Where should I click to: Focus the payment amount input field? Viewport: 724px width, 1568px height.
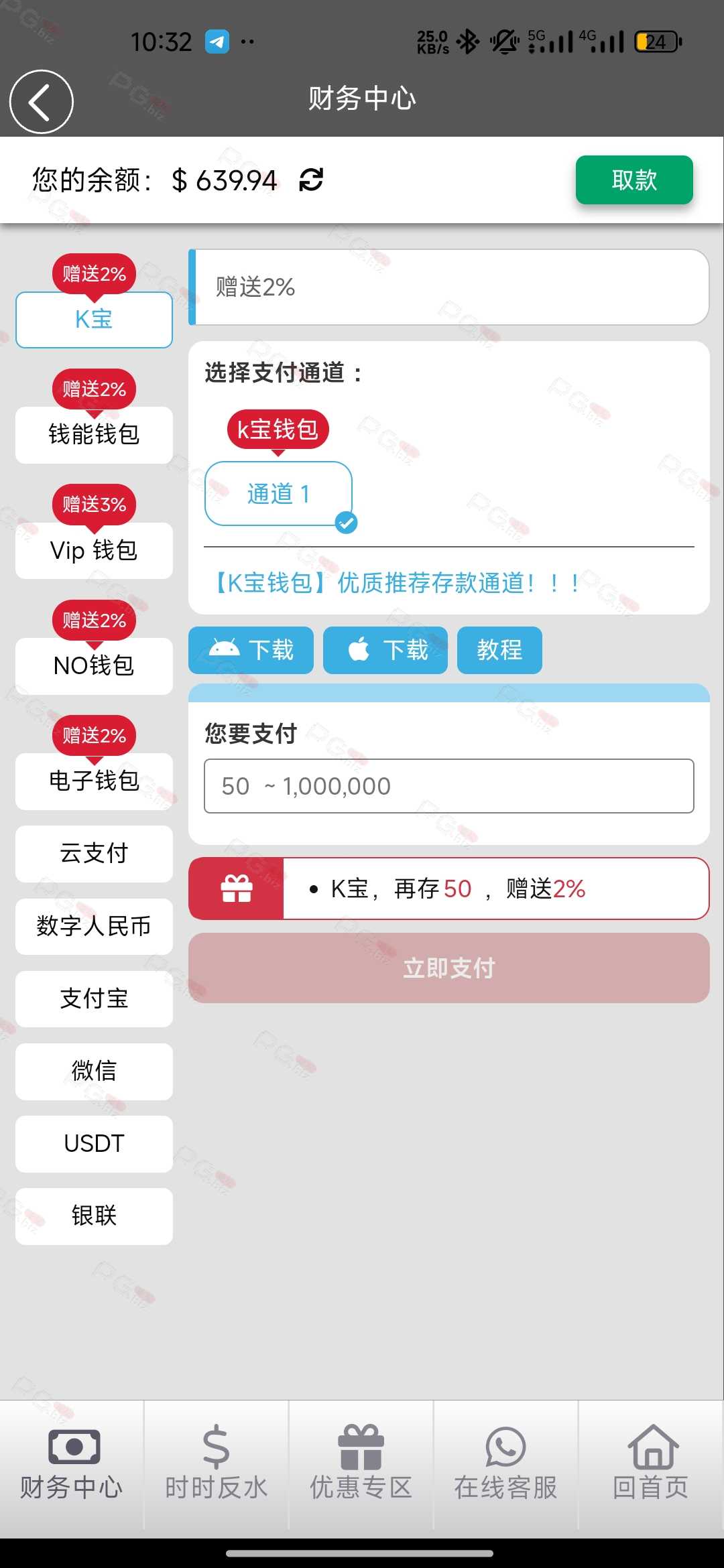pos(449,786)
